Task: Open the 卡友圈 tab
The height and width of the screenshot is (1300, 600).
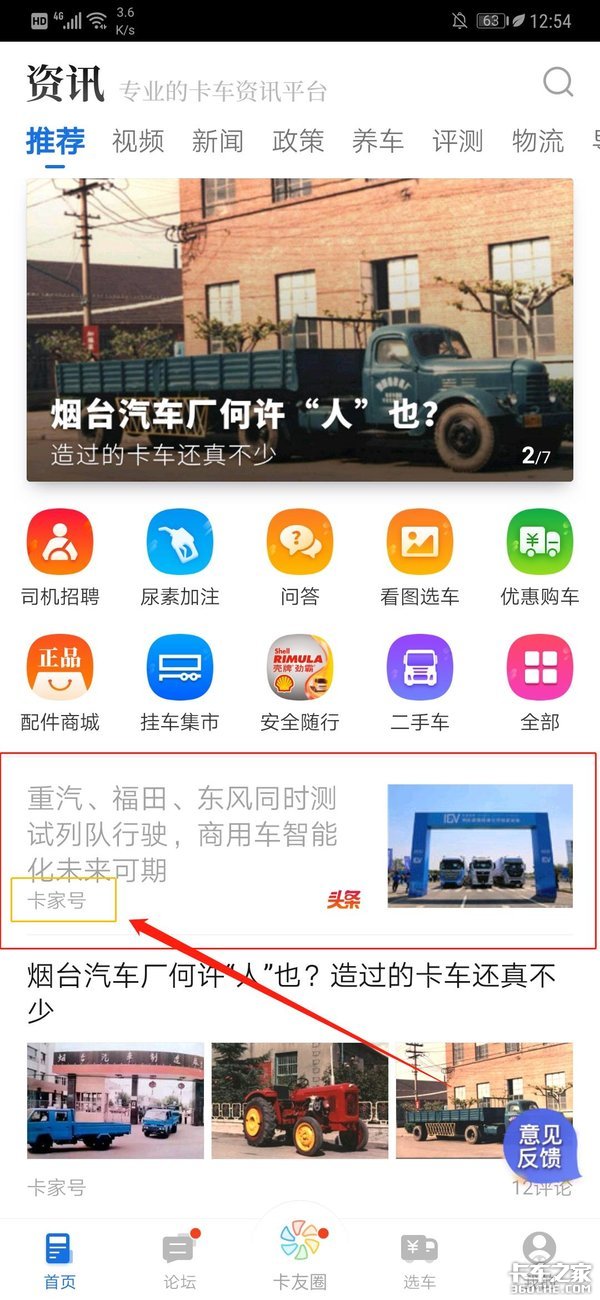Action: [300, 1255]
